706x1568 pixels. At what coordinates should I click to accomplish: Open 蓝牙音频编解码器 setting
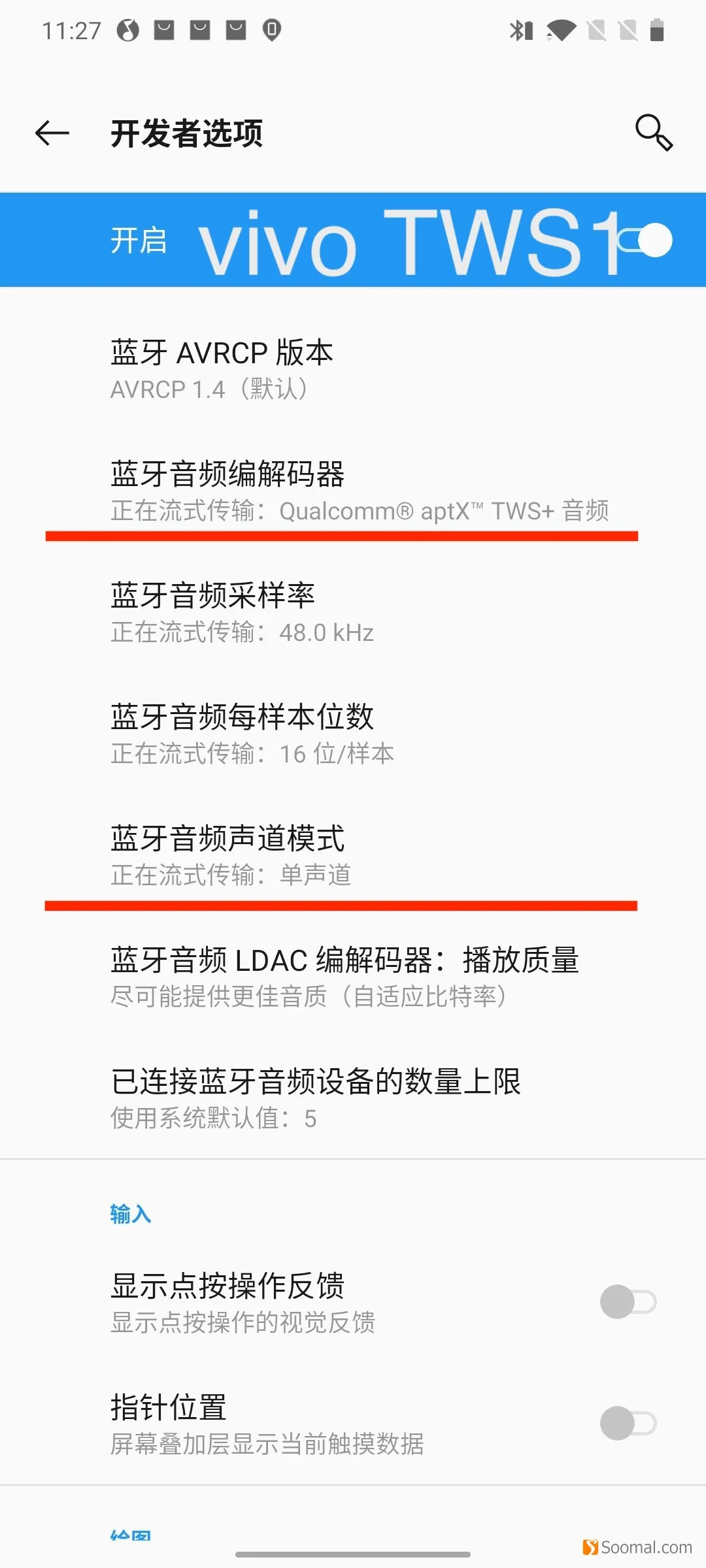353,491
